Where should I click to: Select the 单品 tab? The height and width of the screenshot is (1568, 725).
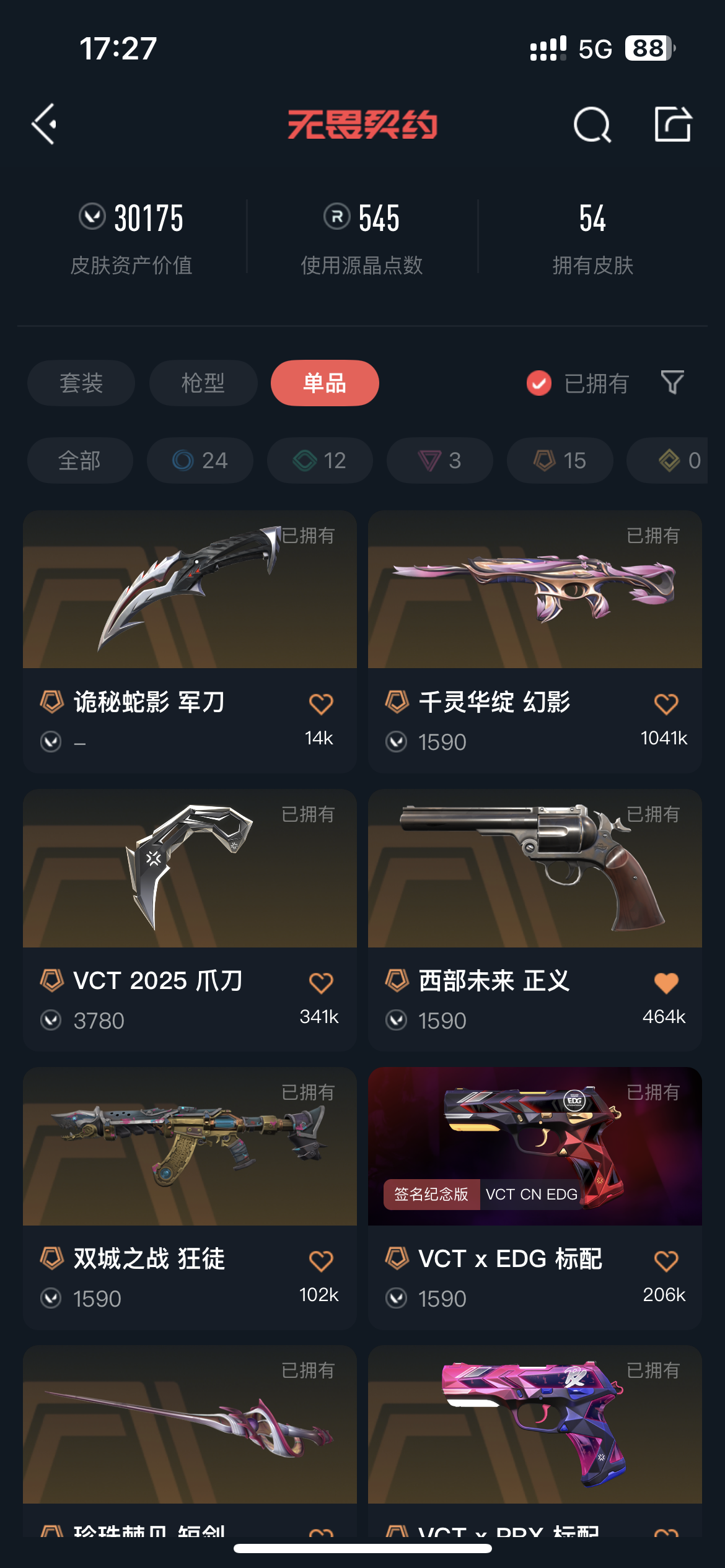click(x=325, y=383)
